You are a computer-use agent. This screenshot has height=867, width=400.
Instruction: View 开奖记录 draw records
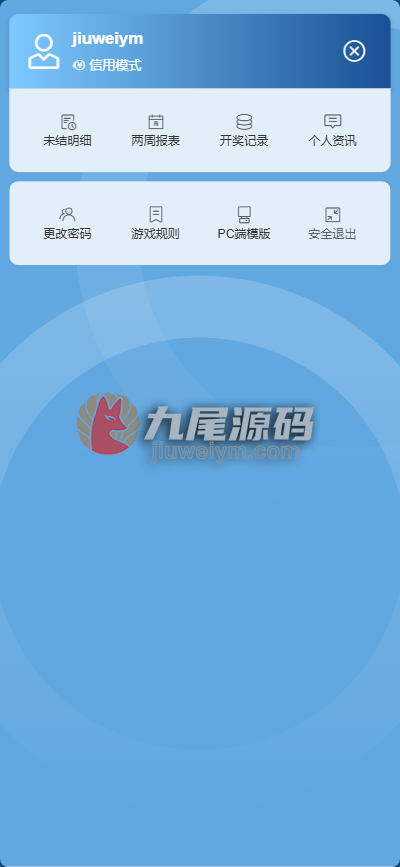[x=244, y=130]
